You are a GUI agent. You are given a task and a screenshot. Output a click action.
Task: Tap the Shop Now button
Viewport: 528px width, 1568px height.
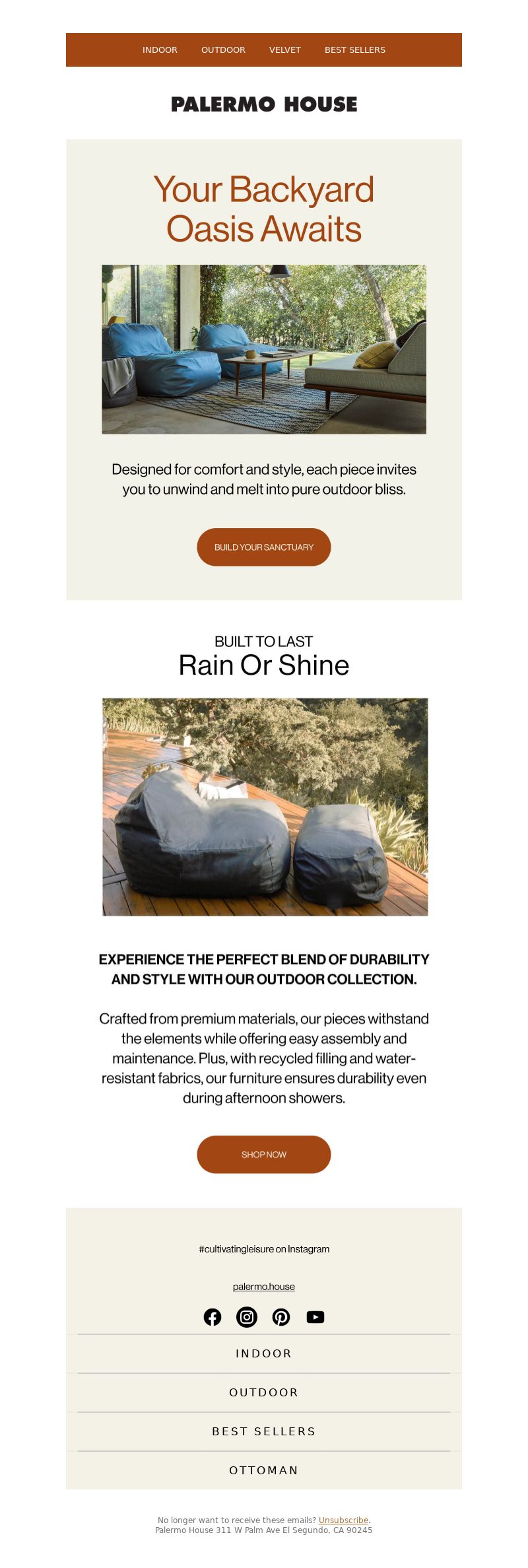point(264,1154)
